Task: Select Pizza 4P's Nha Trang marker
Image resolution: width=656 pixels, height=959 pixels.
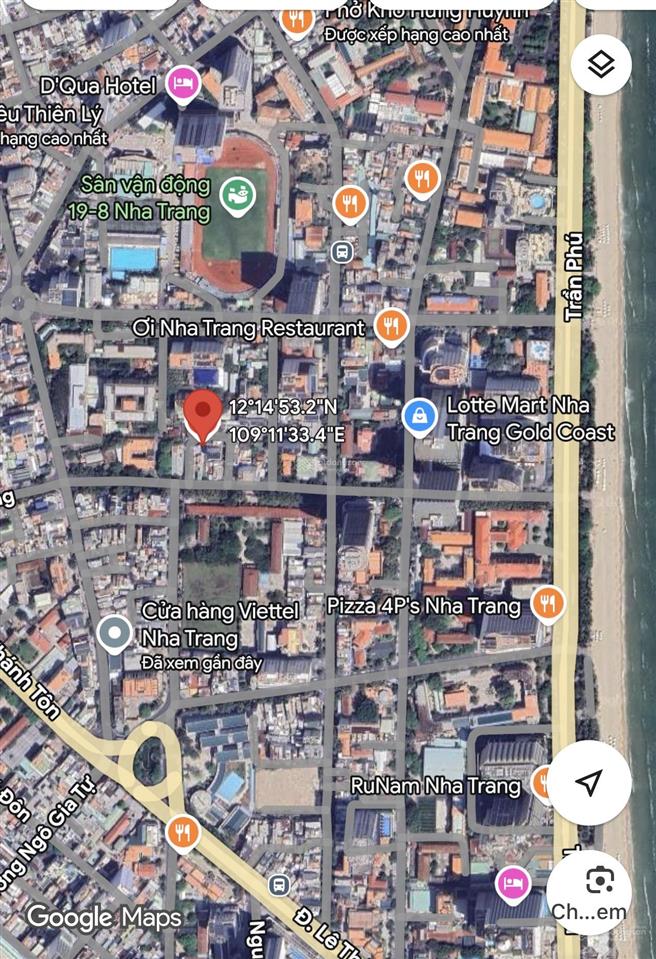Action: pos(547,604)
